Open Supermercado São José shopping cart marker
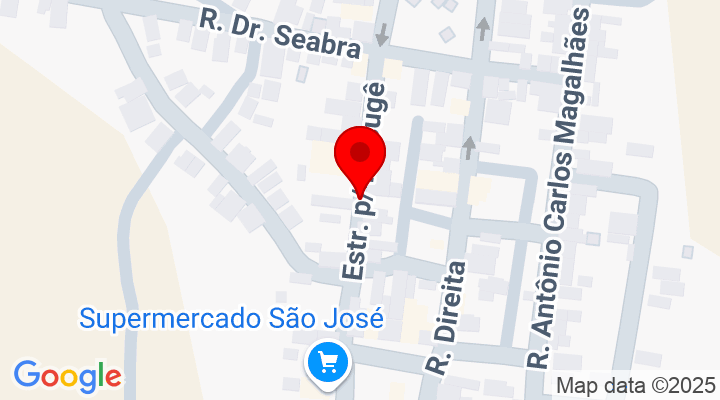The image size is (720, 400). click(x=328, y=362)
